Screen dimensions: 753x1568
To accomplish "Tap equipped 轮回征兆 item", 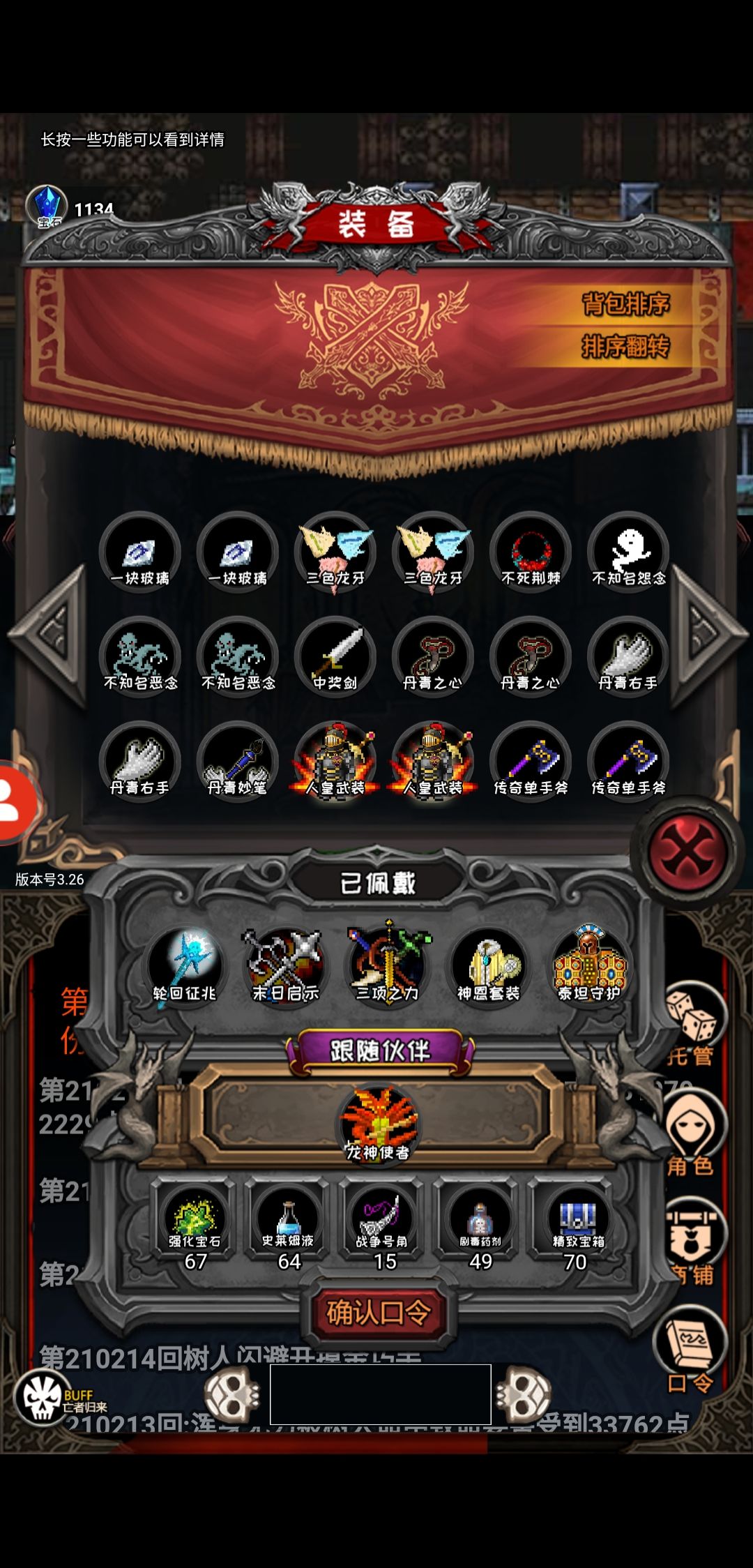I will tap(185, 966).
